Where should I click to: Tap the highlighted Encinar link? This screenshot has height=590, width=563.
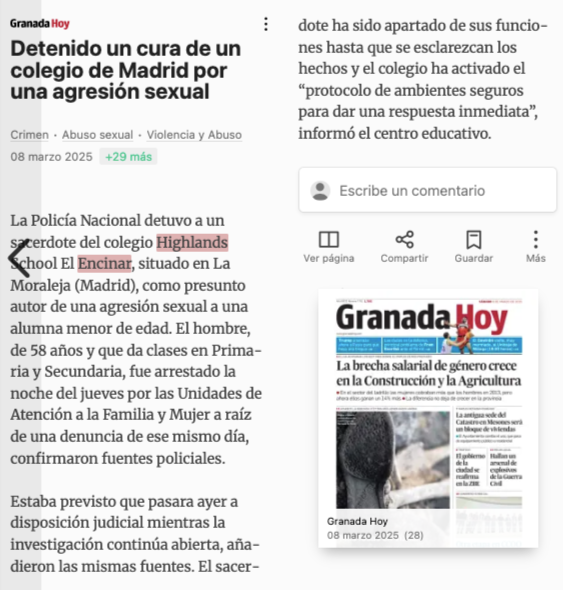pyautogui.click(x=105, y=263)
